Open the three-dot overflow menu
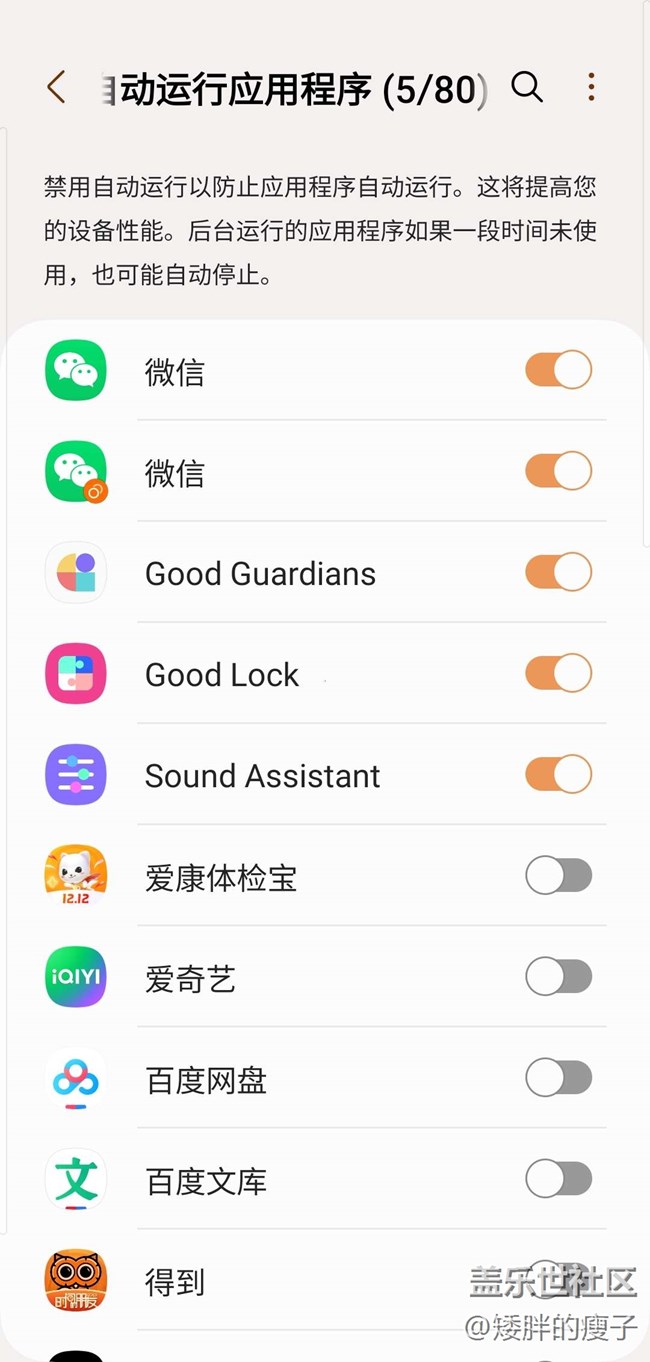 pyautogui.click(x=591, y=88)
